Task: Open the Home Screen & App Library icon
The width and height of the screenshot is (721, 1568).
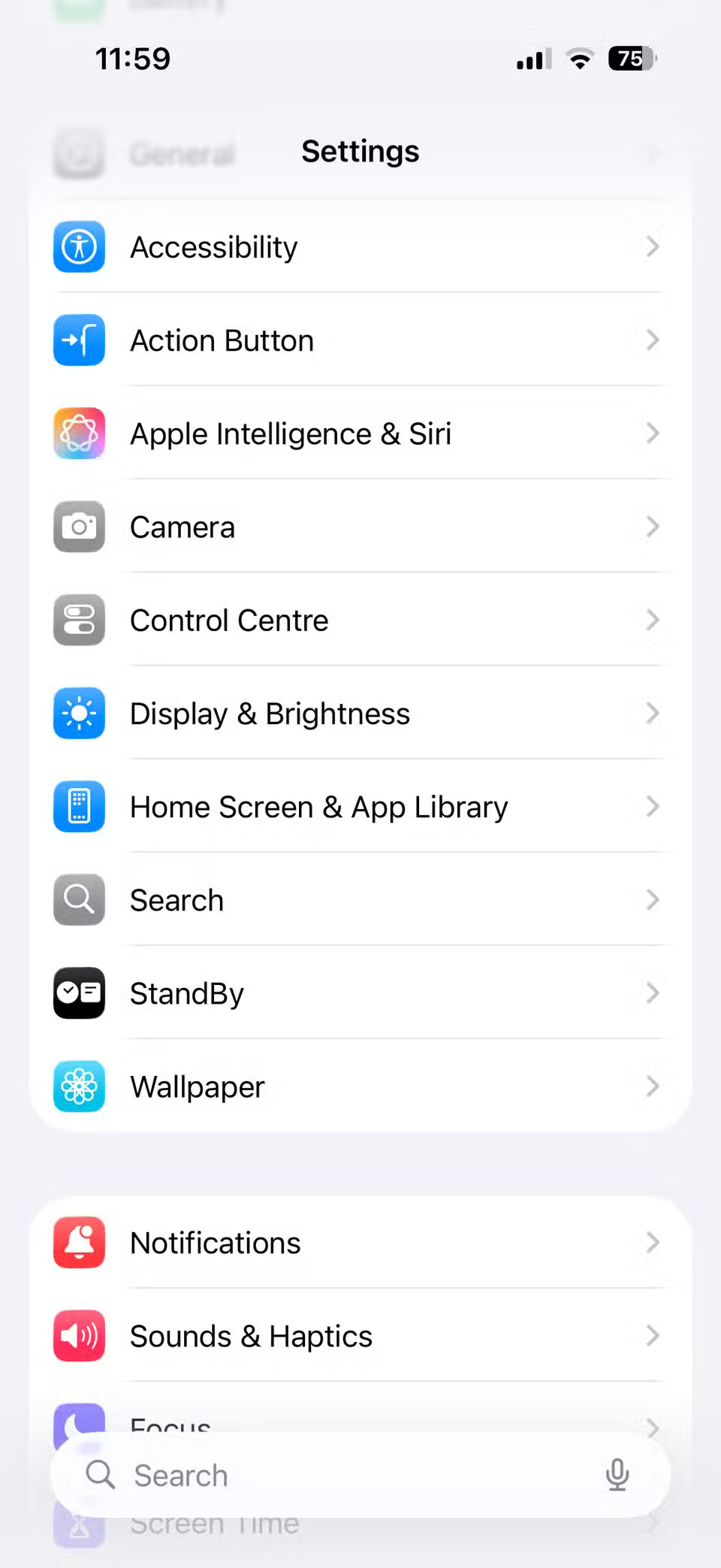Action: click(79, 807)
